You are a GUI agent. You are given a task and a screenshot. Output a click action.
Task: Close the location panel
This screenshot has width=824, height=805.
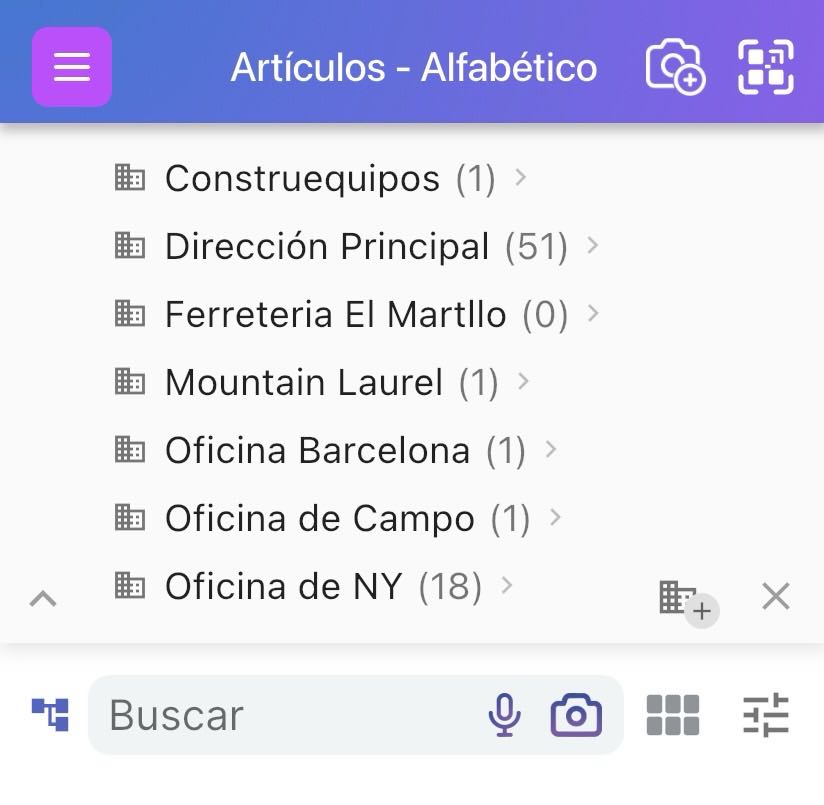[x=776, y=597]
